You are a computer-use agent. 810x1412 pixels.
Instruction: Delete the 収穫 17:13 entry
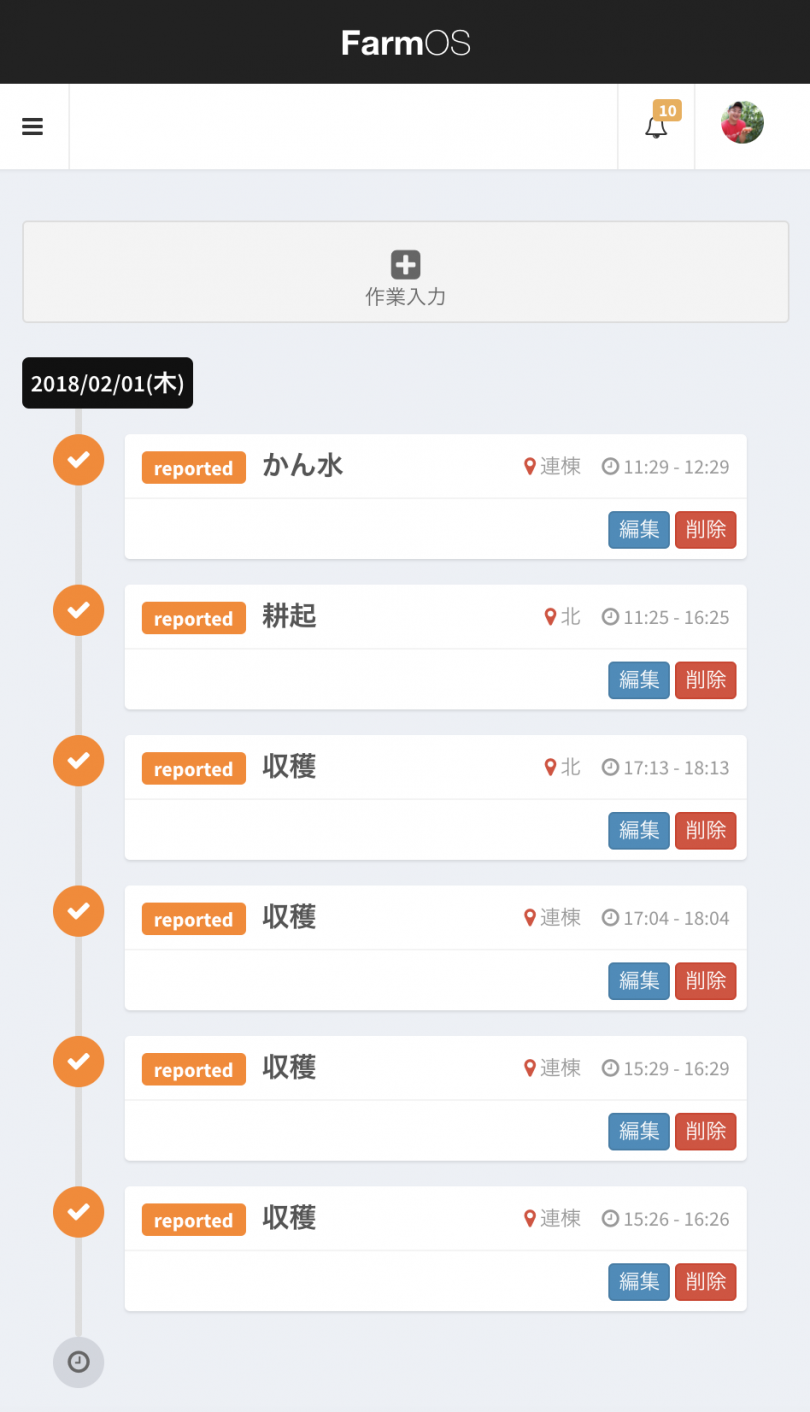click(706, 830)
